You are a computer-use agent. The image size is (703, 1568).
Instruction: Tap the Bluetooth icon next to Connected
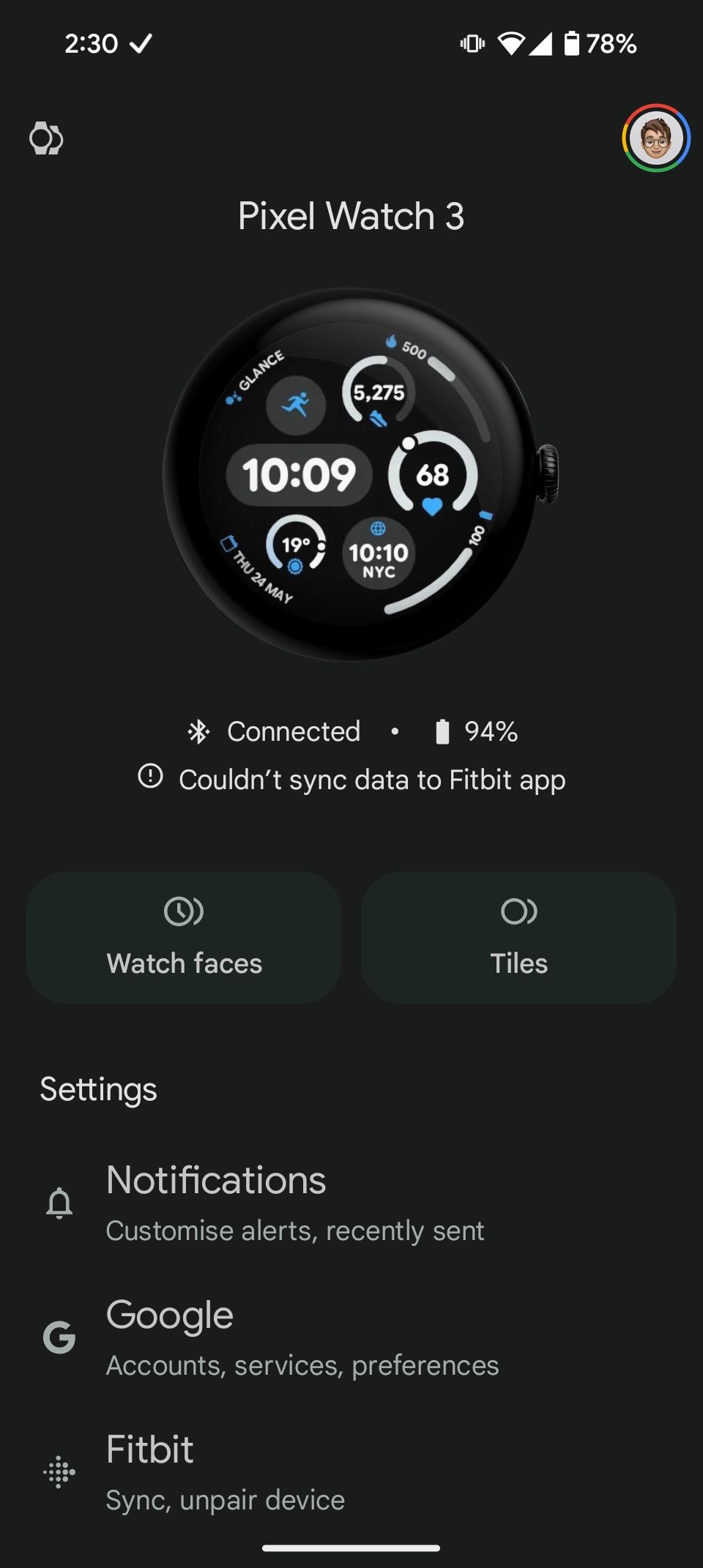tap(199, 731)
